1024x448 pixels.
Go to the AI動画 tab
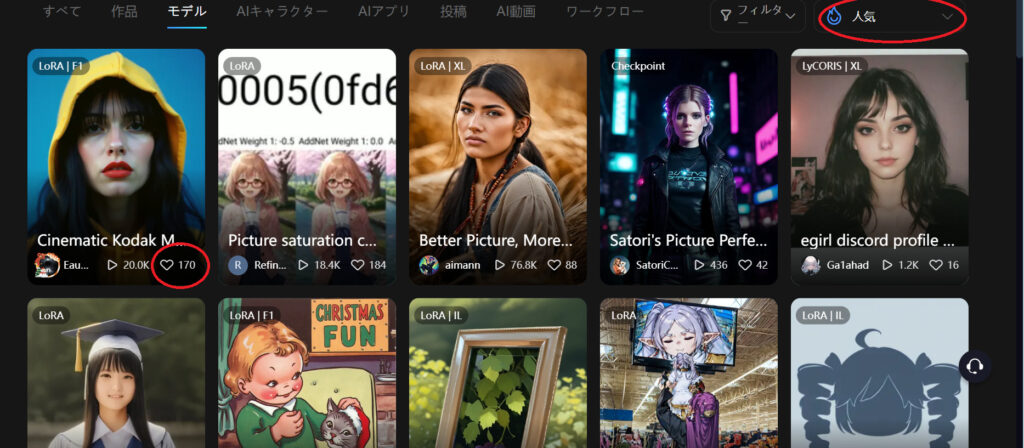click(x=515, y=12)
